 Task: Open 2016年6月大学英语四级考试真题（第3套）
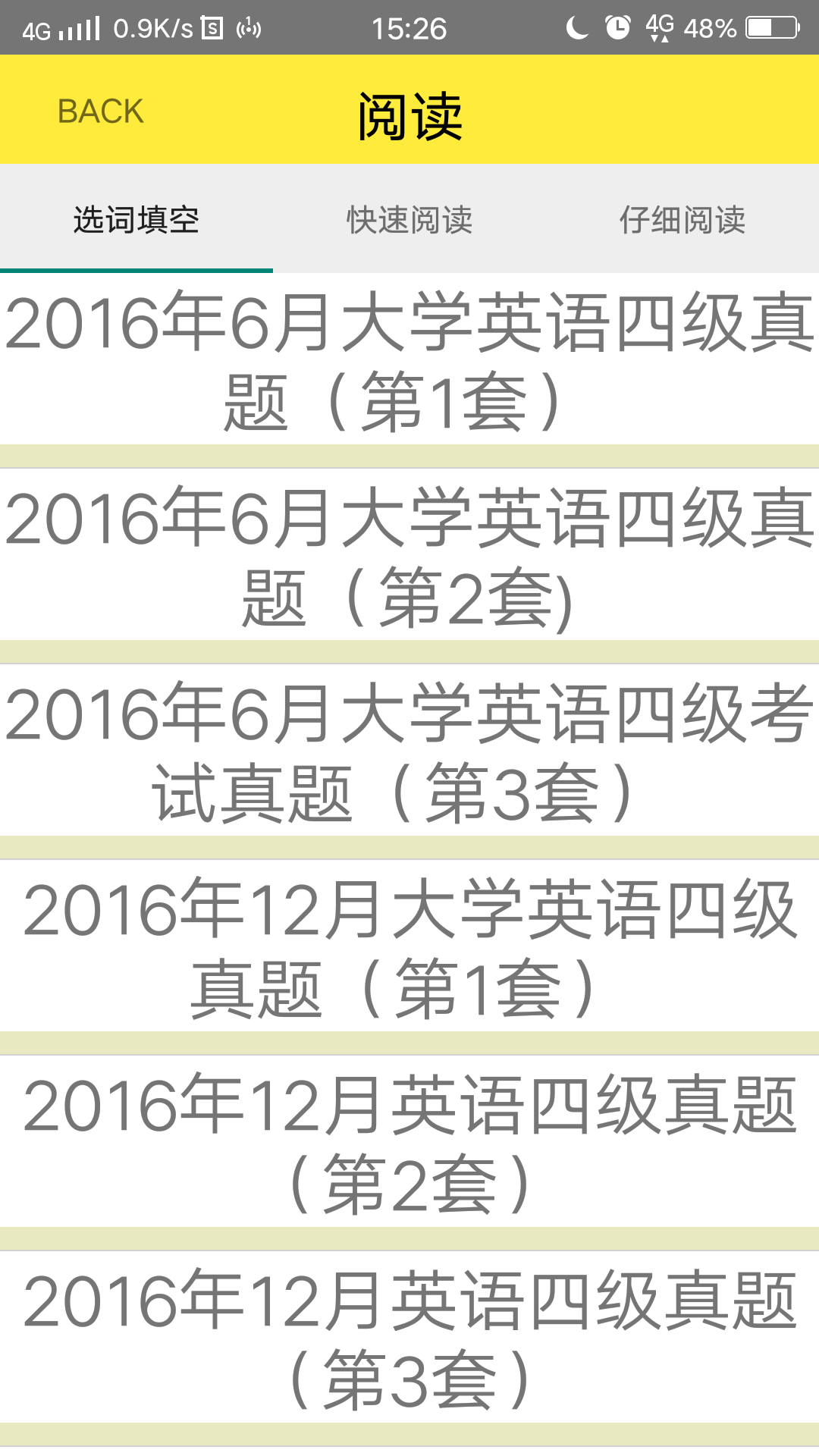pyautogui.click(x=409, y=752)
